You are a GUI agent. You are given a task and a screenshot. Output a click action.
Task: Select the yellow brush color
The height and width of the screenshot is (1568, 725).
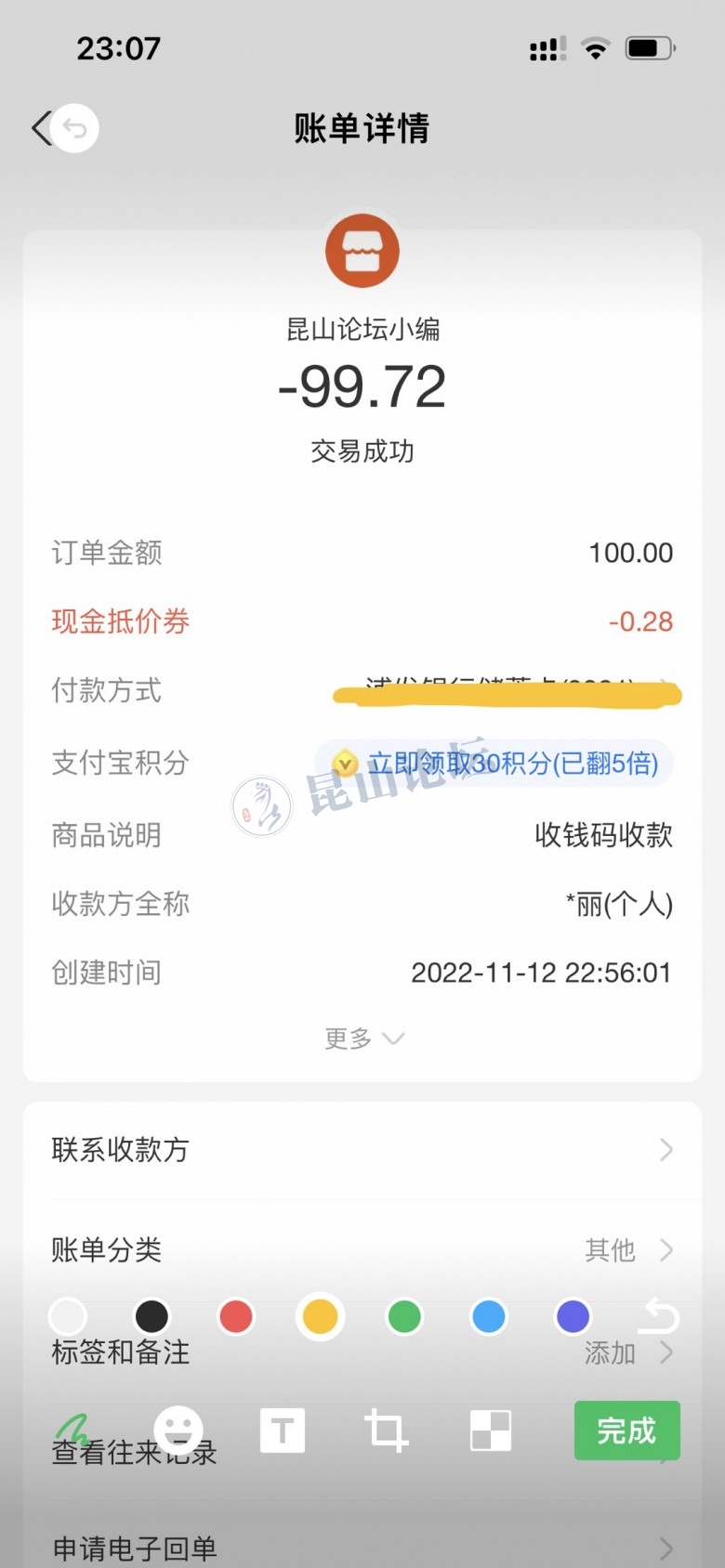(321, 1315)
